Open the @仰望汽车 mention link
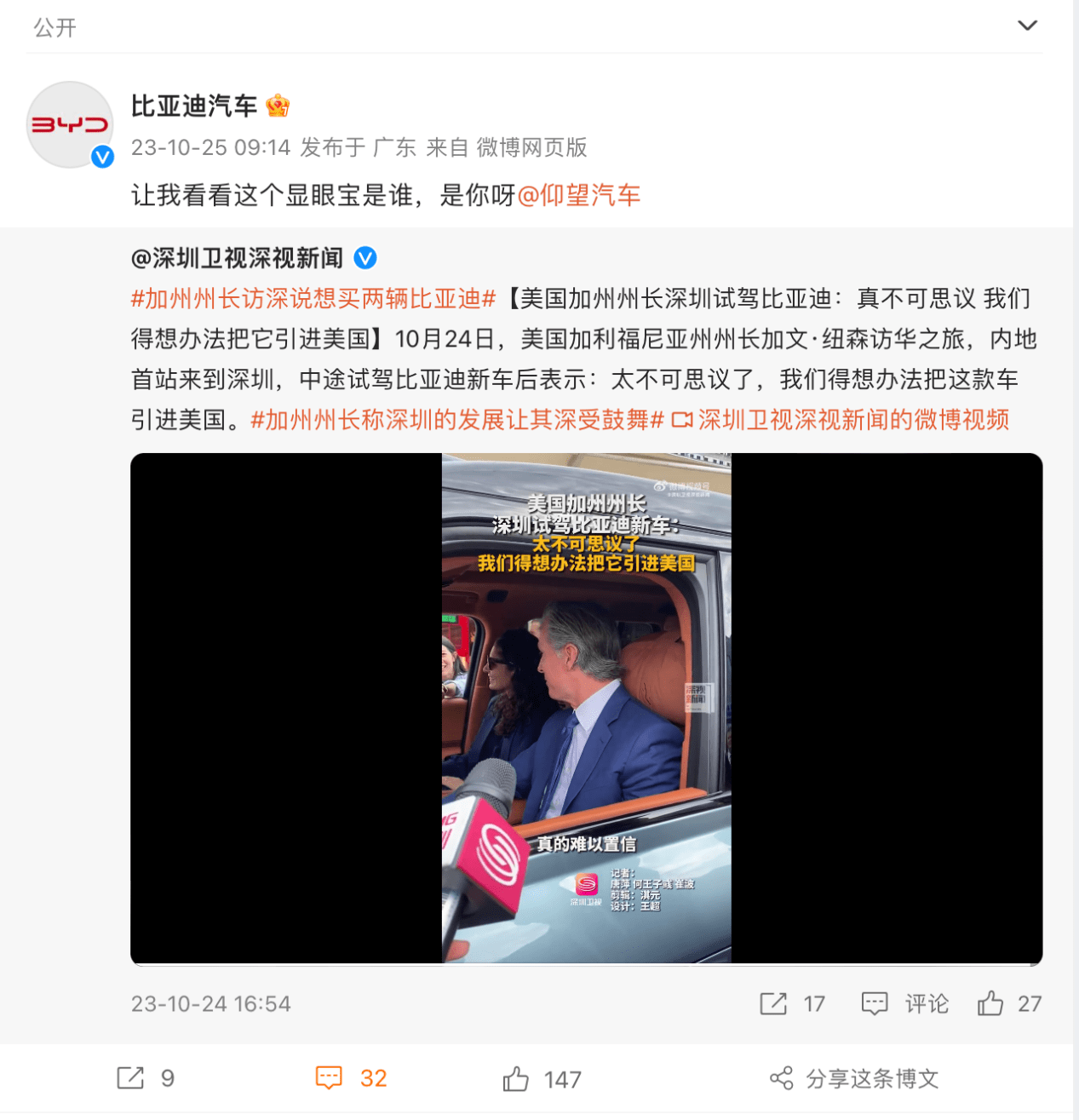Viewport: 1079px width, 1120px height. tap(578, 195)
